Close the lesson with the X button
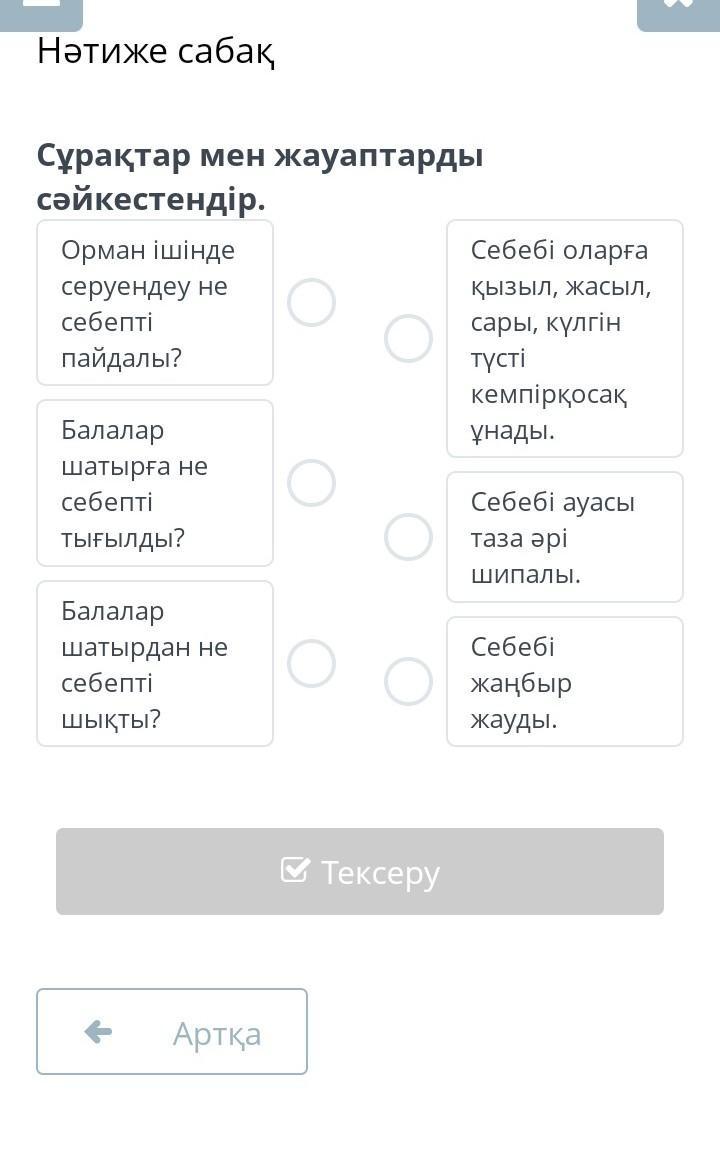Image resolution: width=720 pixels, height=1161 pixels. (x=679, y=13)
